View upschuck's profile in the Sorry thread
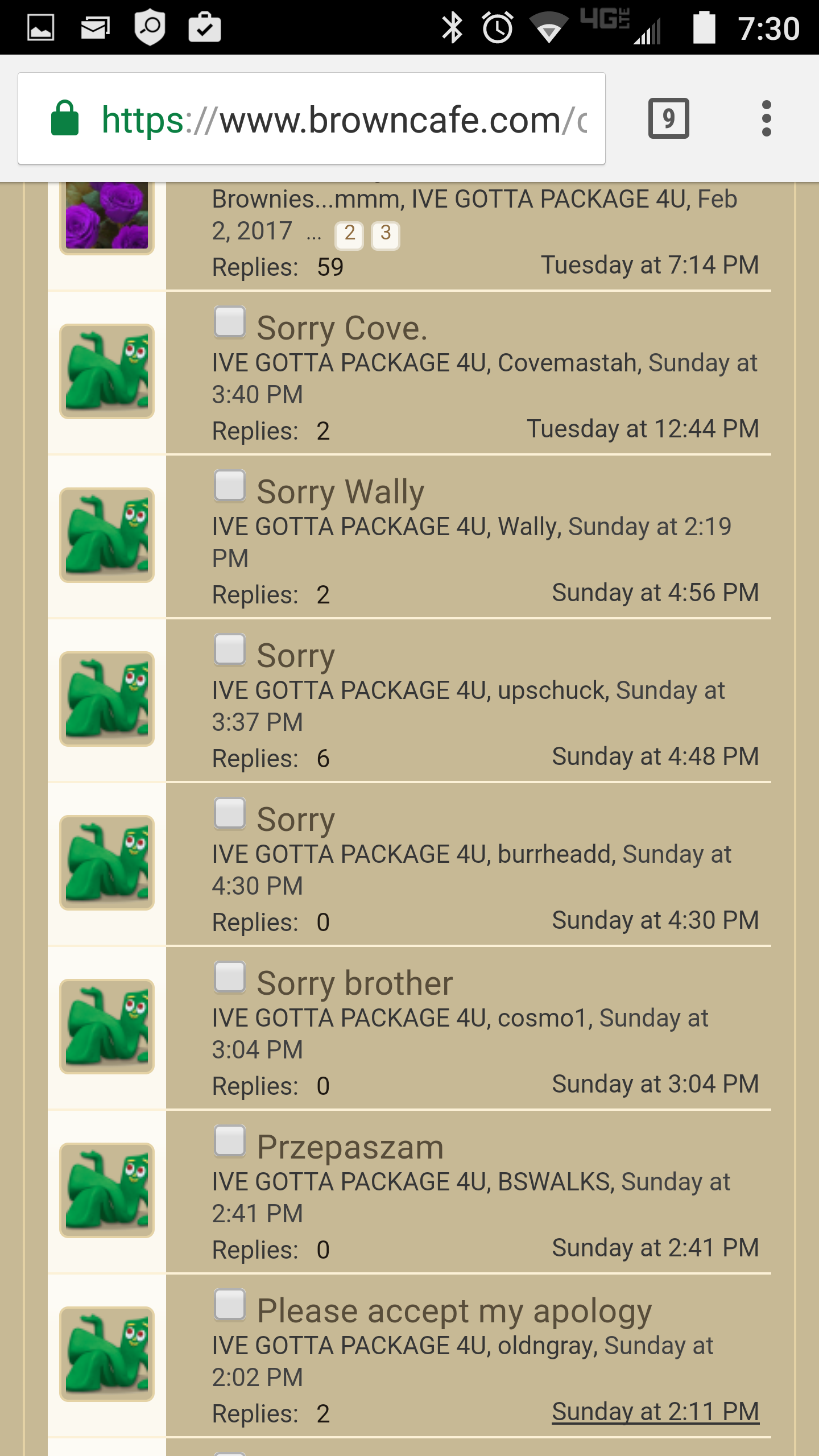Image resolution: width=819 pixels, height=1456 pixels. 552,690
